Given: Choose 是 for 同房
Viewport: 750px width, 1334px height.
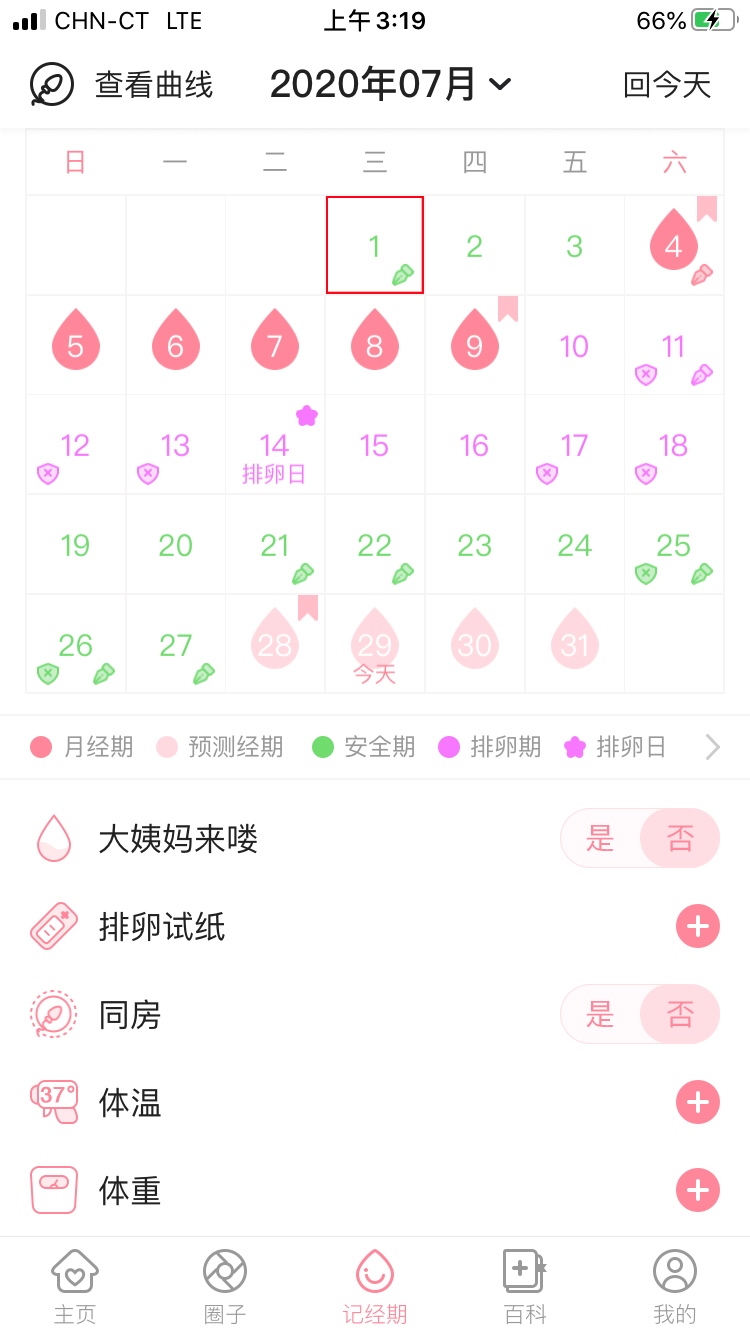Looking at the screenshot, I should [600, 1014].
